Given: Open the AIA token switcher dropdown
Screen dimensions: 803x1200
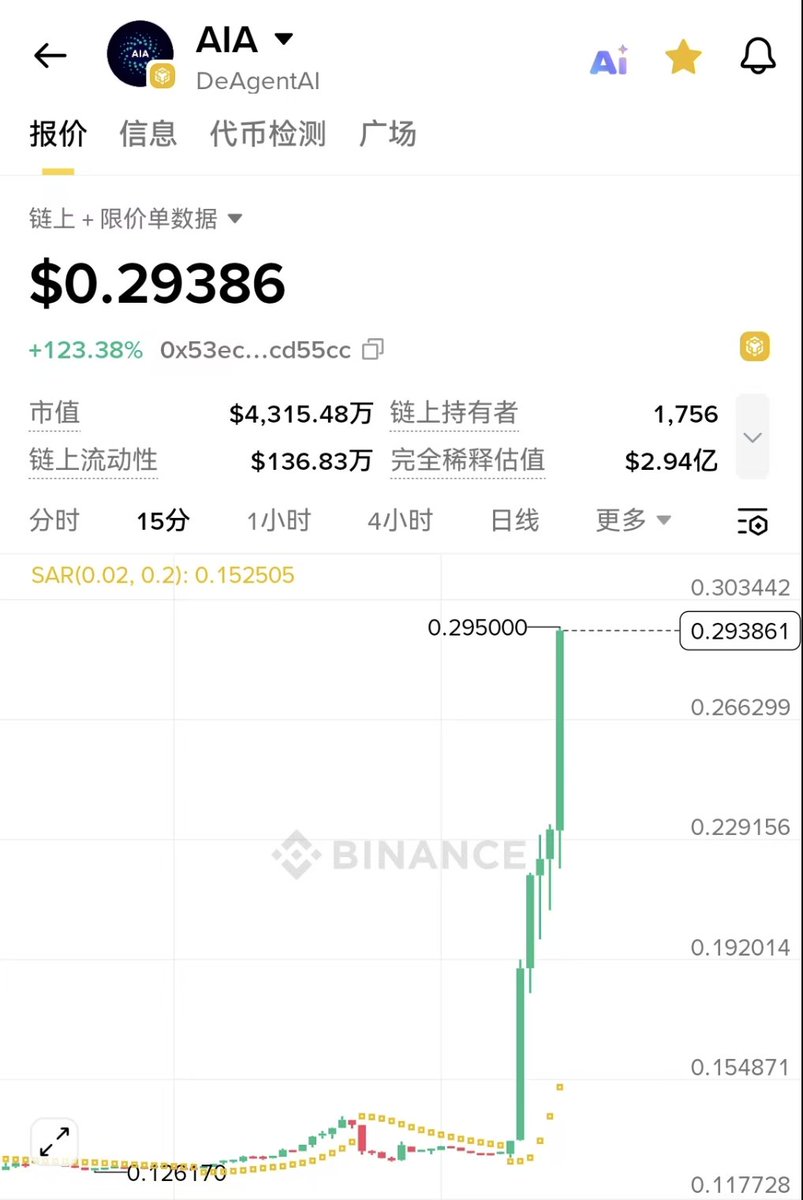Looking at the screenshot, I should [x=284, y=39].
